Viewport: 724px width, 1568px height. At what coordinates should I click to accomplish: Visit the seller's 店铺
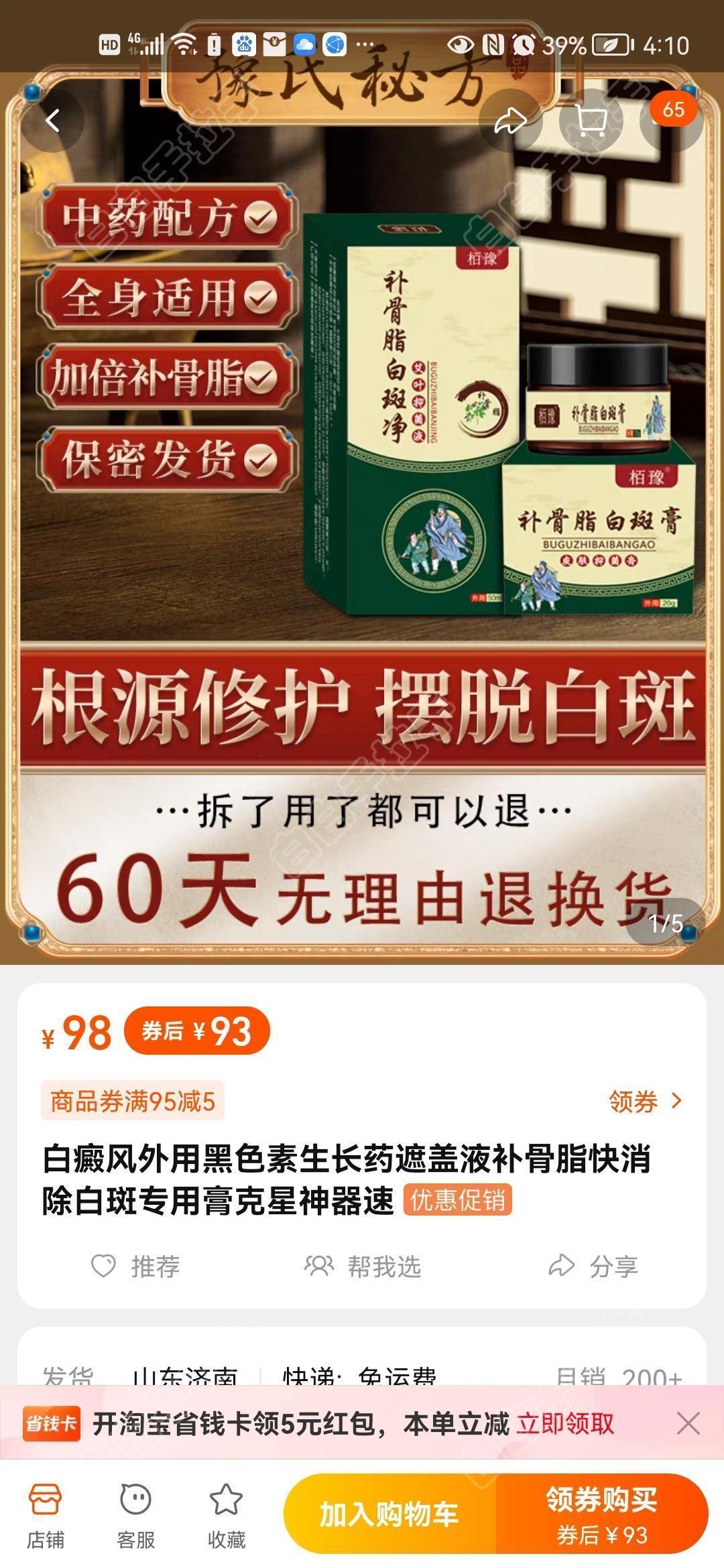click(46, 1516)
